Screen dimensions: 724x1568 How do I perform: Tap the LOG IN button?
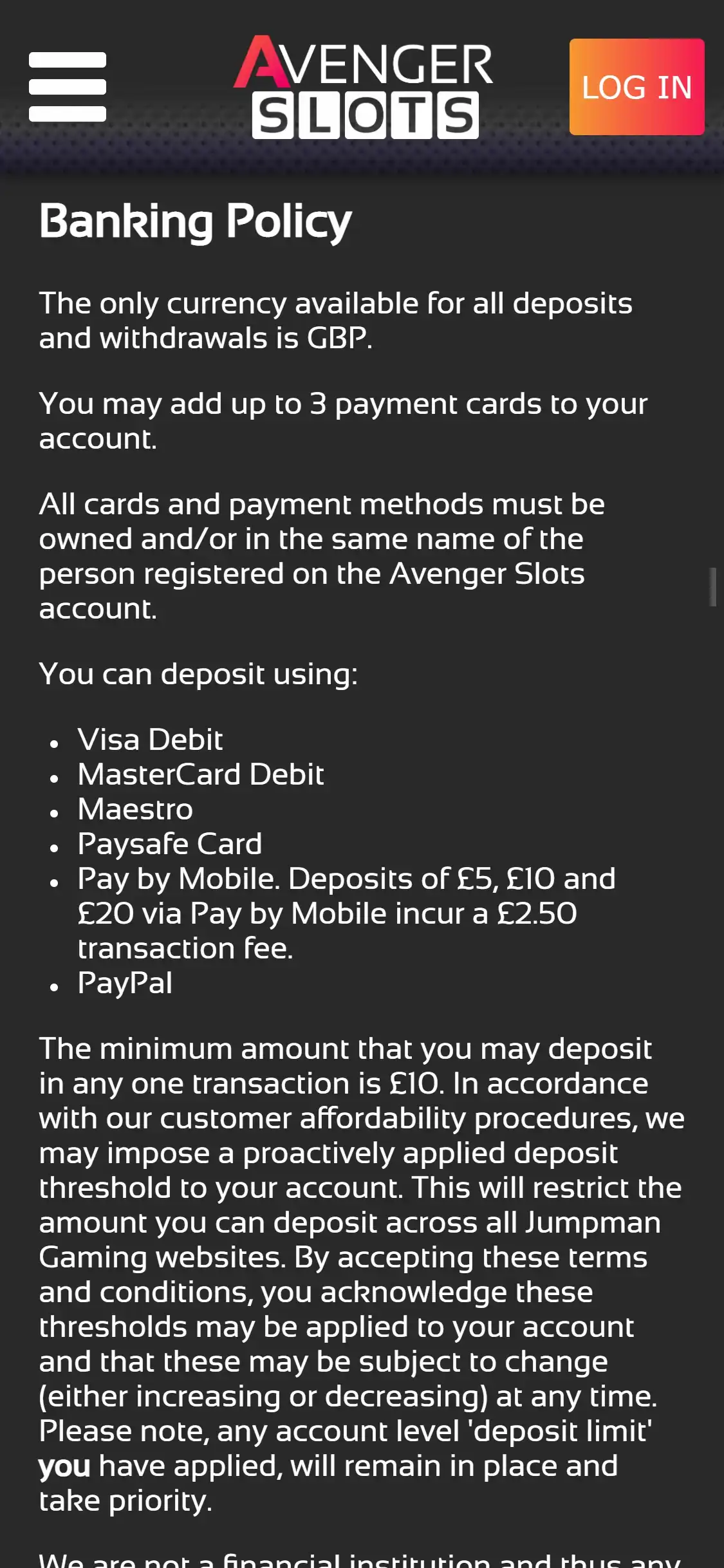pyautogui.click(x=636, y=87)
